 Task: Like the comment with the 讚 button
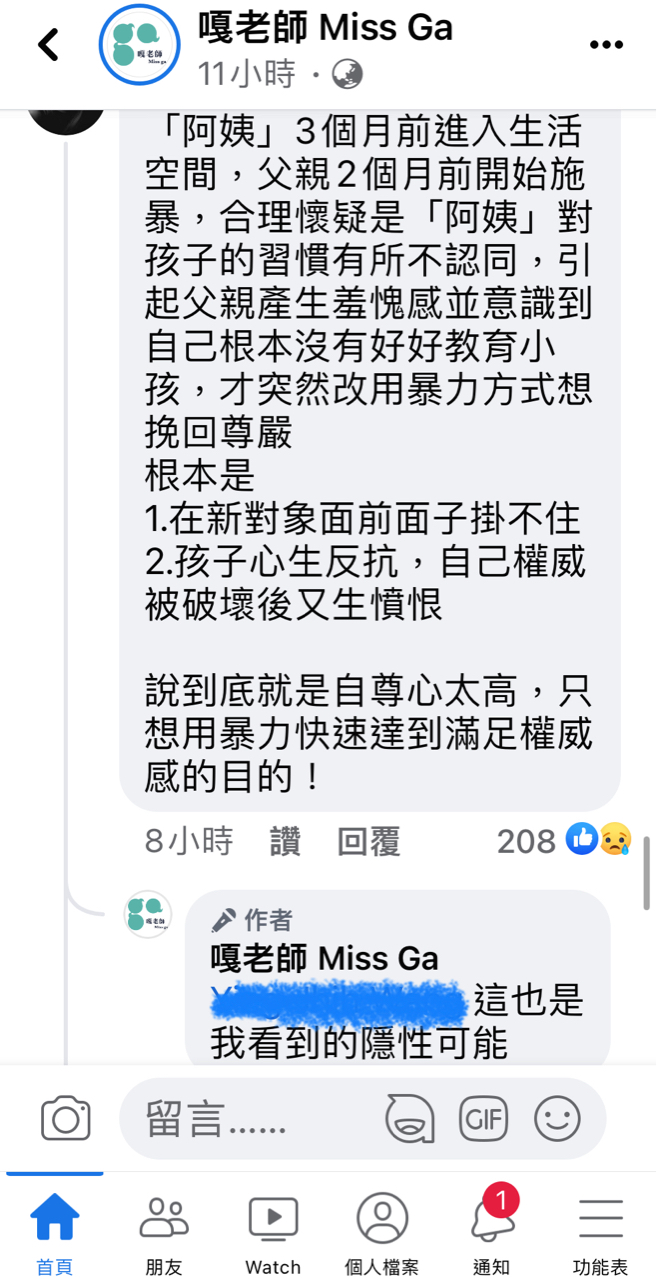(284, 842)
